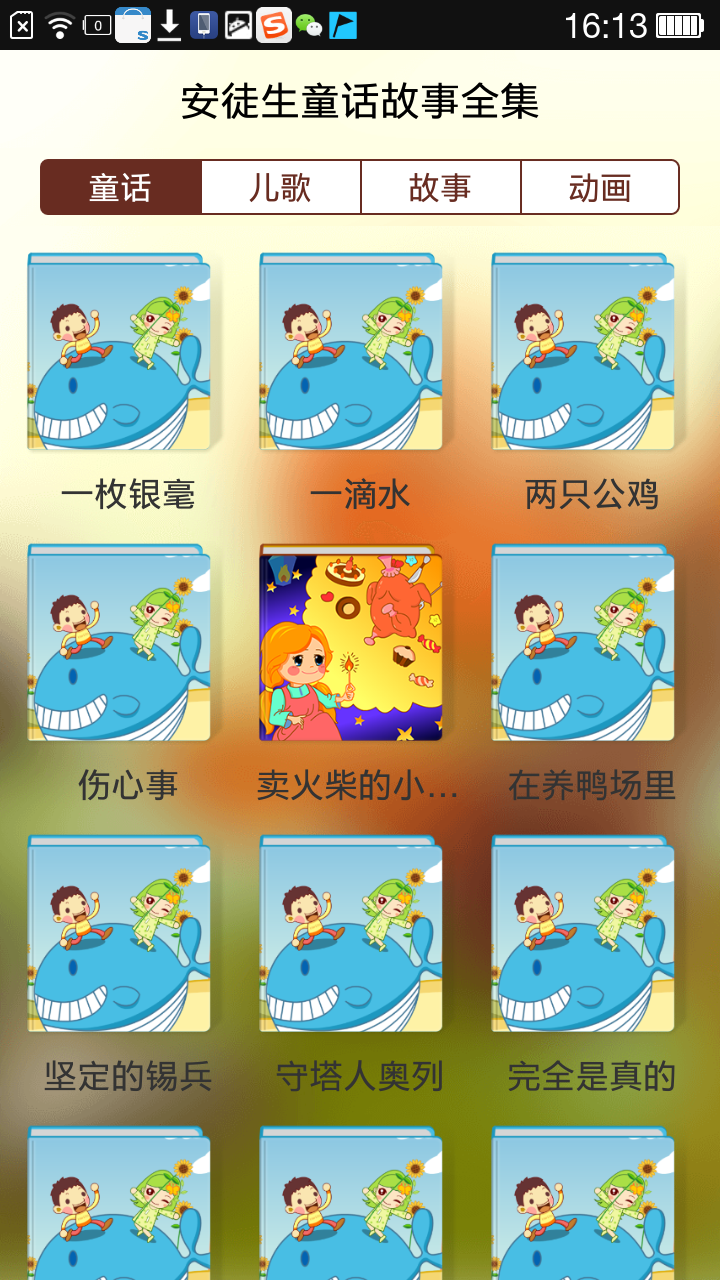The image size is (720, 1280).
Task: Read the story 在养鸭场里
Action: coord(584,643)
